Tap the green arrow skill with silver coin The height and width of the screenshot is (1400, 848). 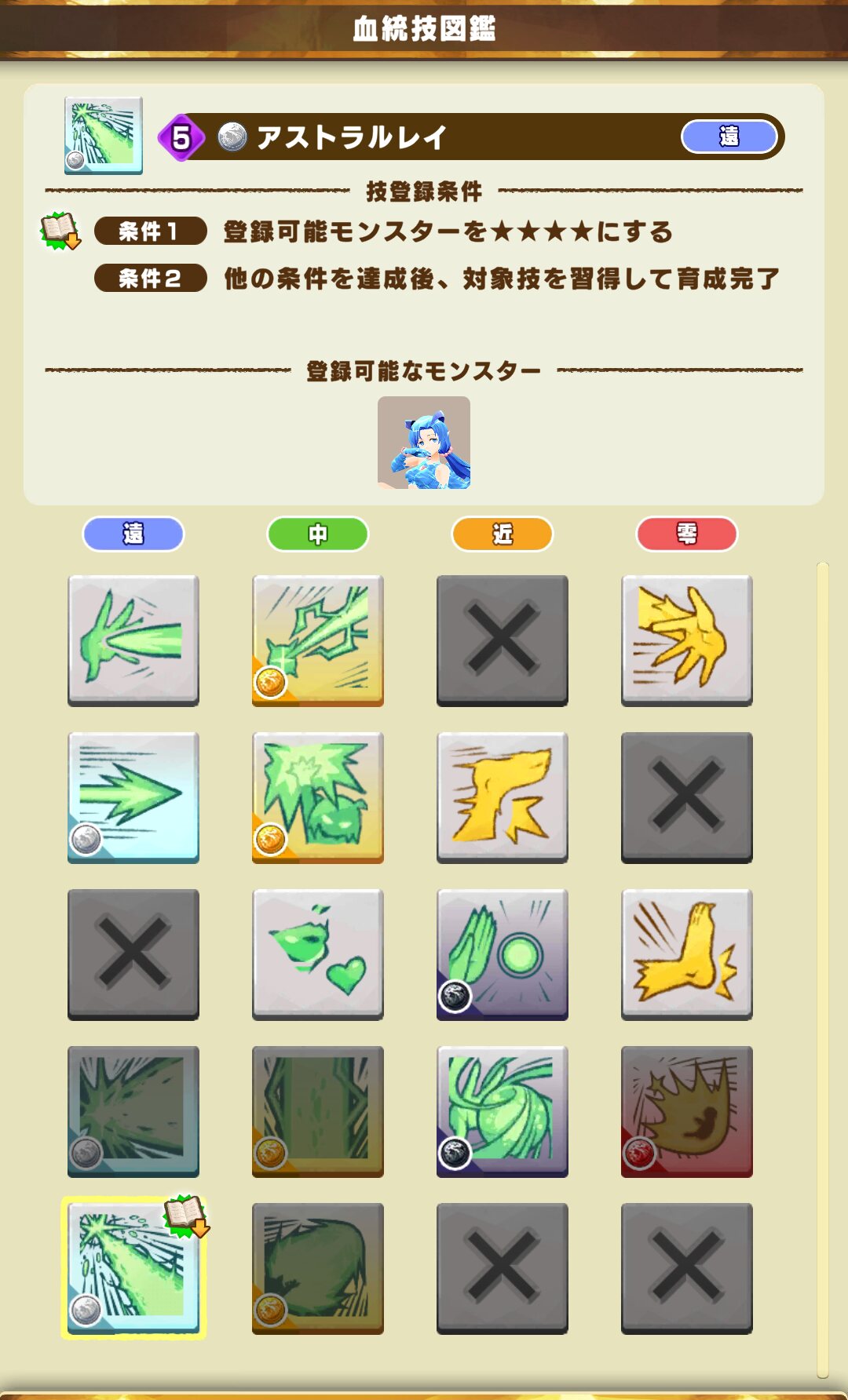click(x=133, y=797)
